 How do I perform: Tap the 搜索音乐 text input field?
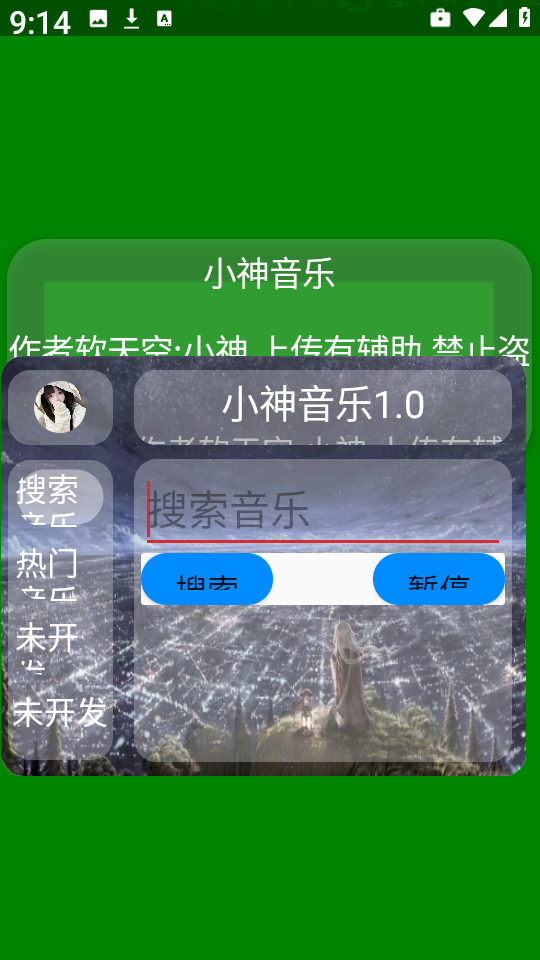(323, 511)
